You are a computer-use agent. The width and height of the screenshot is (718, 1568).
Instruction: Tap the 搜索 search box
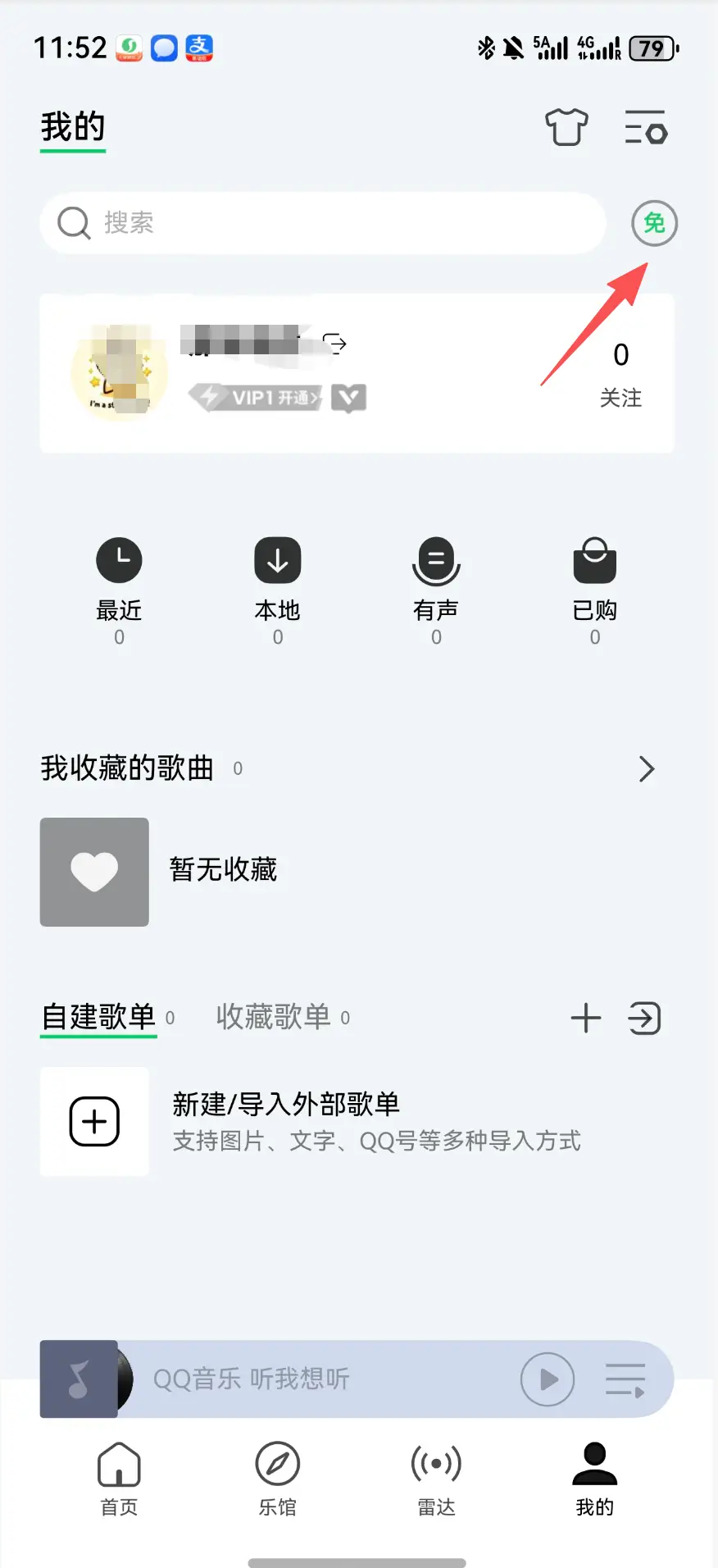point(322,222)
